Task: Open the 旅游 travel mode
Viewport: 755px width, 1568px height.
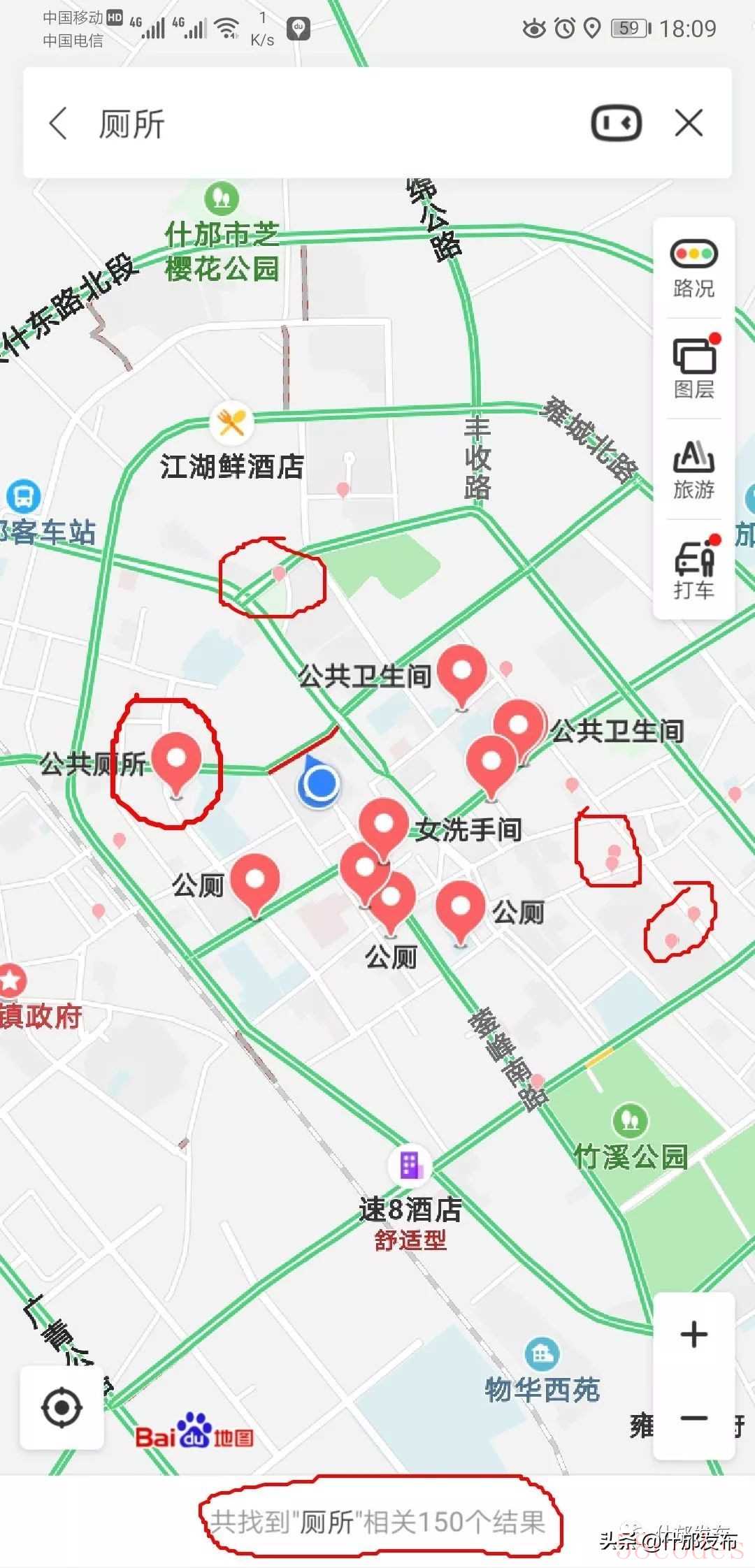Action: click(693, 469)
